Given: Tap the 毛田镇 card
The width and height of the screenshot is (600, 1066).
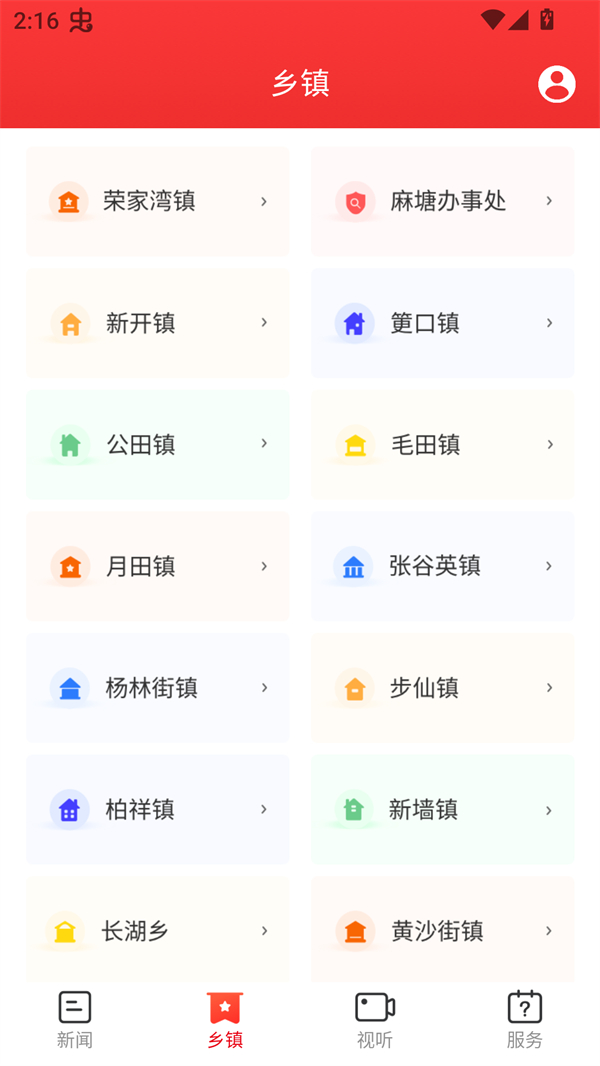Looking at the screenshot, I should click(443, 445).
